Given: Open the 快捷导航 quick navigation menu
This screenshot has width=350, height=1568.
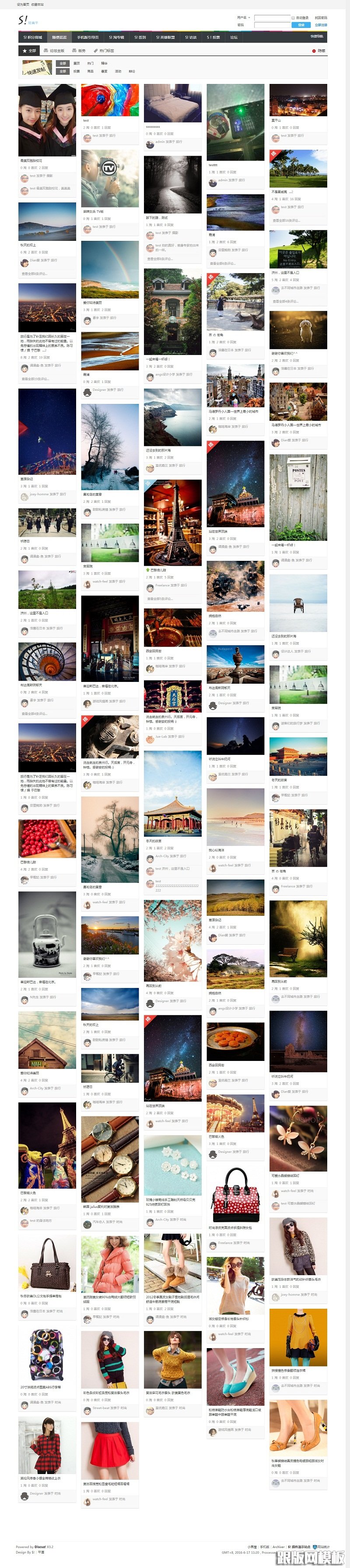Looking at the screenshot, I should (x=317, y=37).
